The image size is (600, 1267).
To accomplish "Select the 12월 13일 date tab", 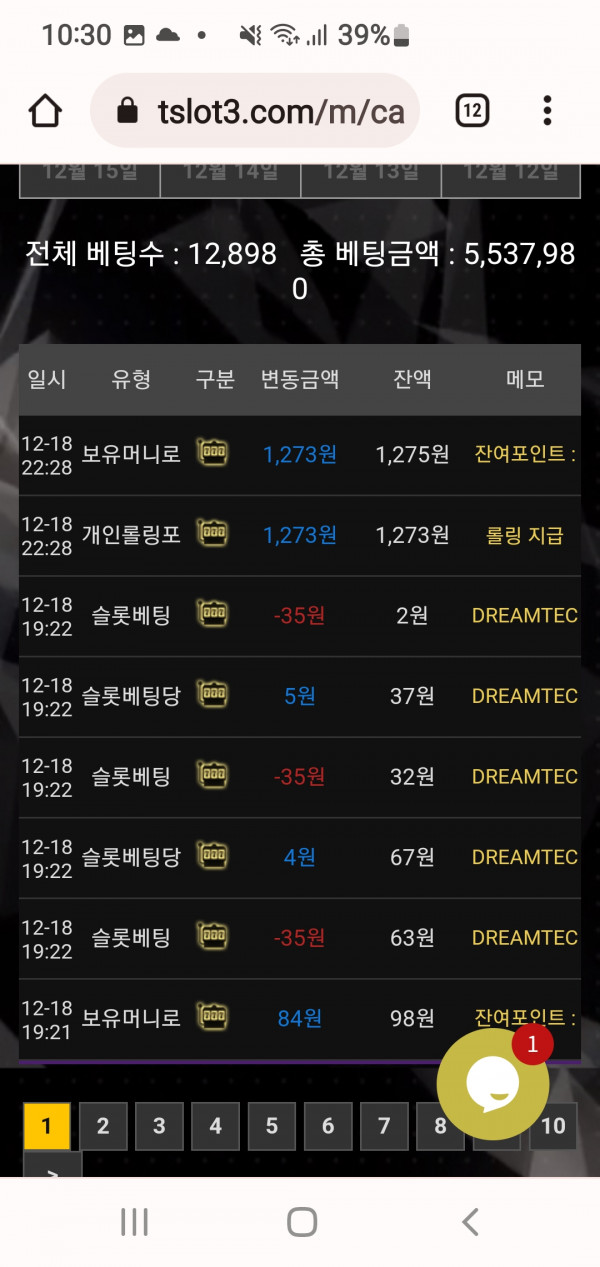I will 370,176.
